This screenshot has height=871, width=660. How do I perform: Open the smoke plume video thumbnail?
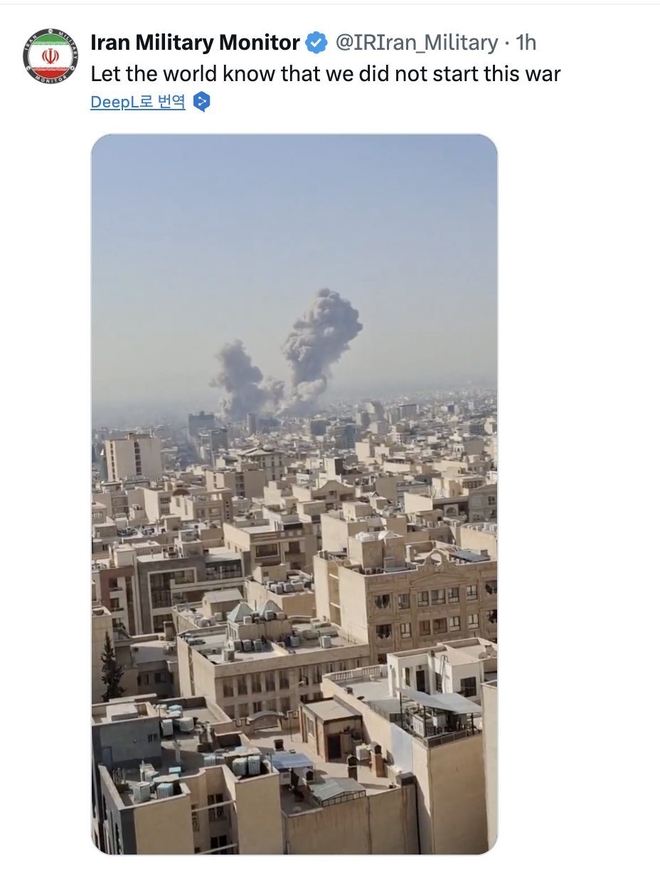(x=294, y=494)
